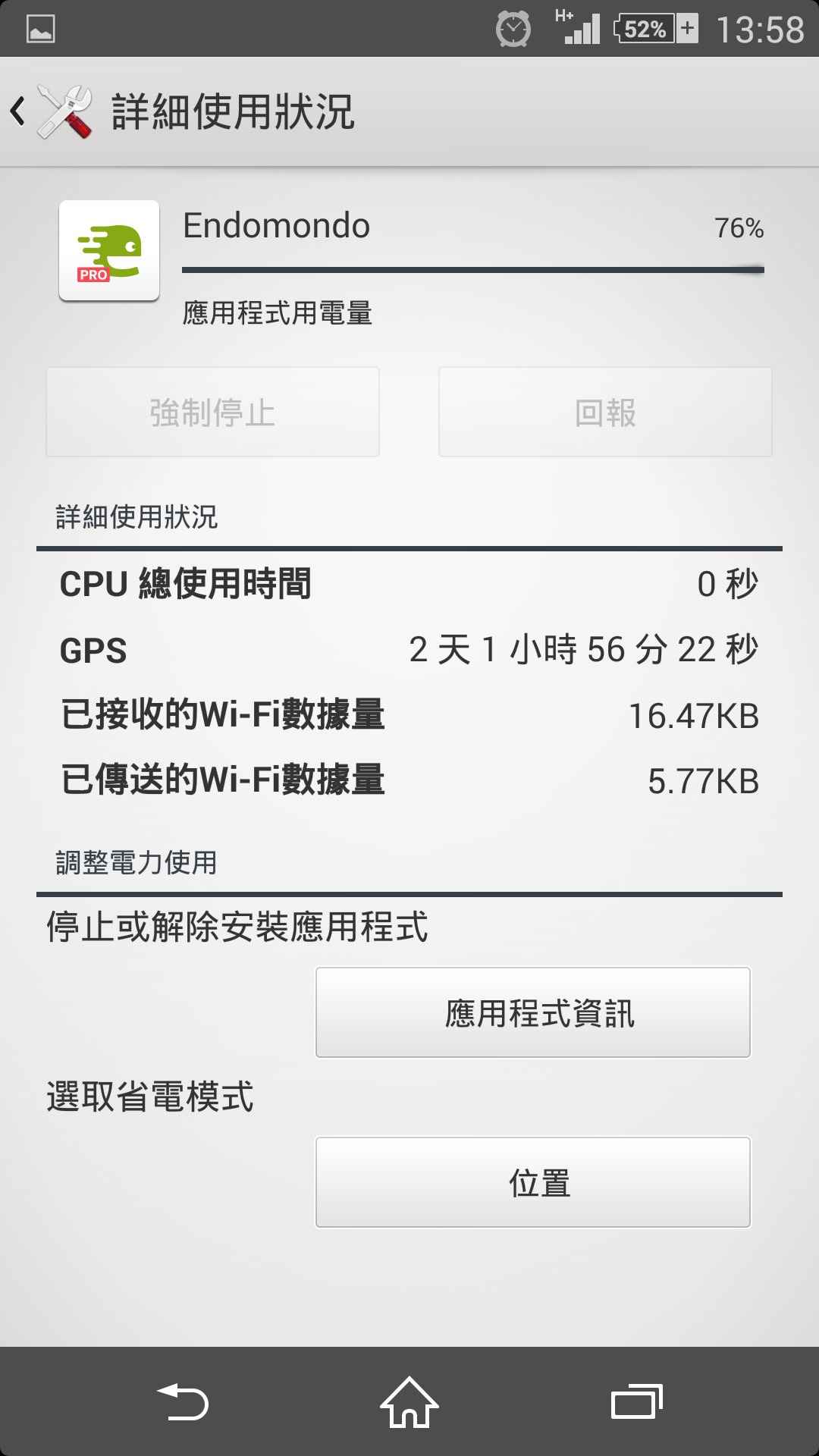The width and height of the screenshot is (819, 1456).
Task: Go back using the header arrow
Action: [18, 111]
